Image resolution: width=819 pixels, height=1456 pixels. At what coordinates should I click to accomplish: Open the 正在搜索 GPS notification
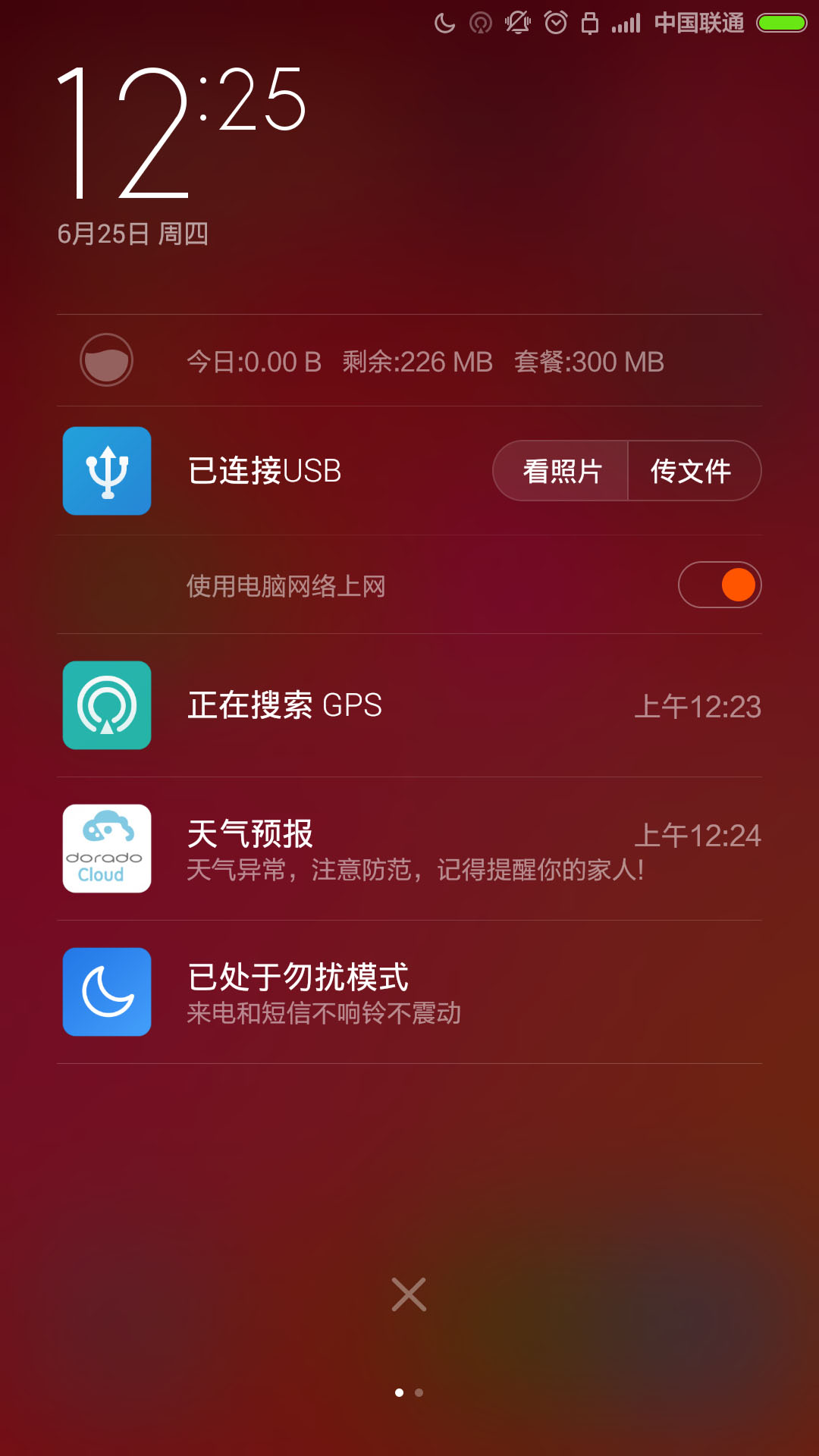(x=409, y=705)
